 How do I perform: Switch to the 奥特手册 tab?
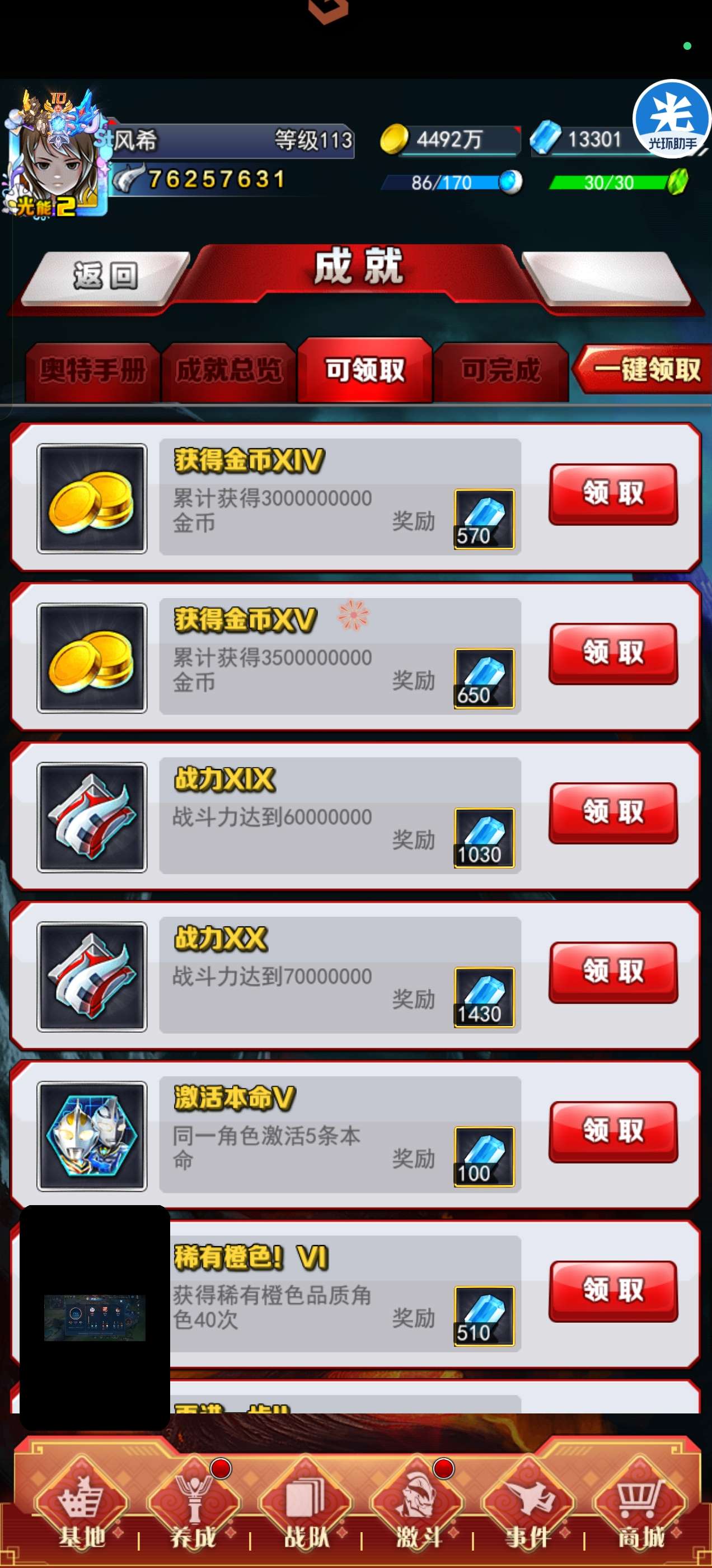click(x=92, y=370)
